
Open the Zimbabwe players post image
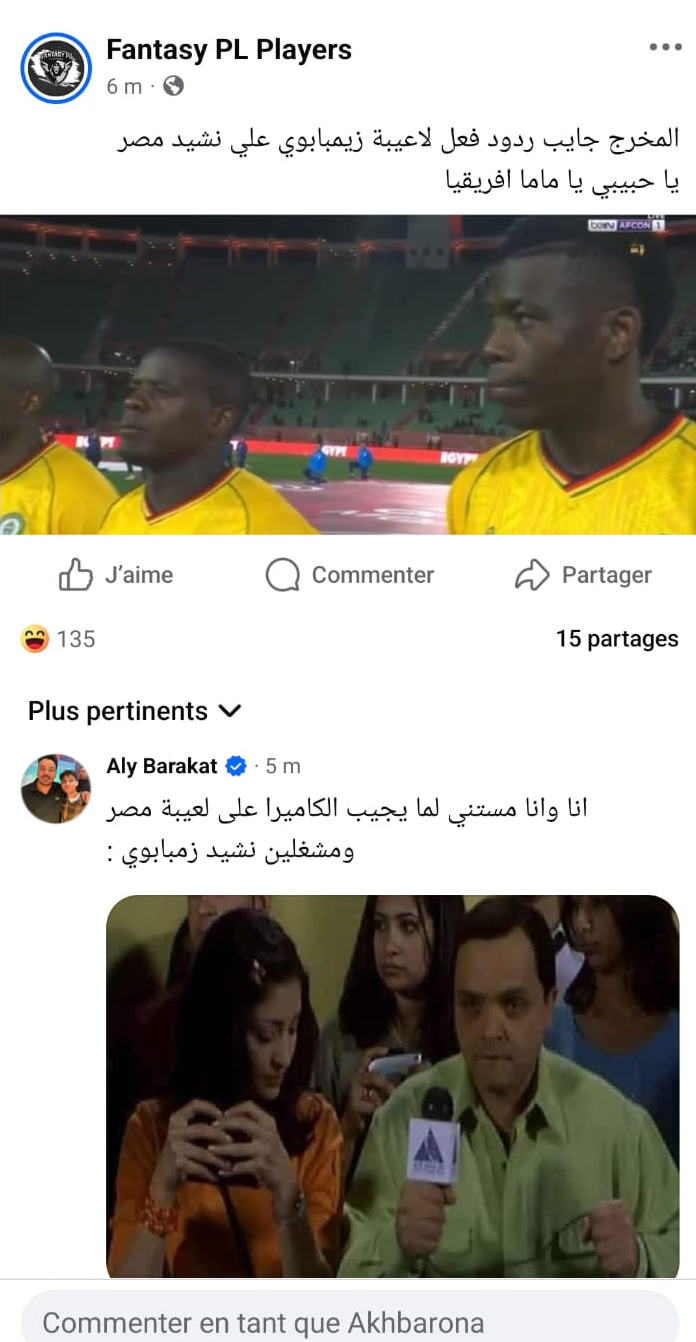click(348, 375)
